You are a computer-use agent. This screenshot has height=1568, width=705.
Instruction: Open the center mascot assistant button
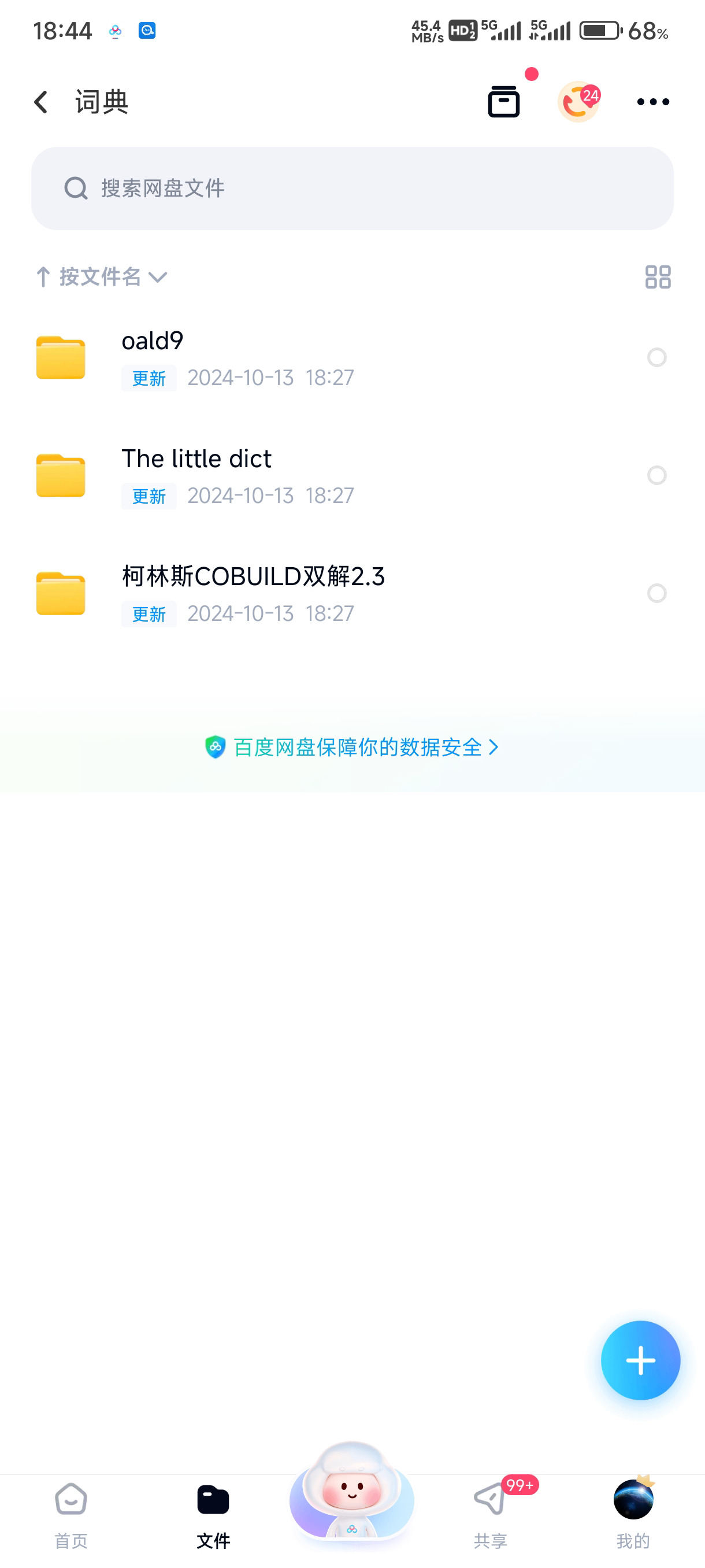[351, 1497]
